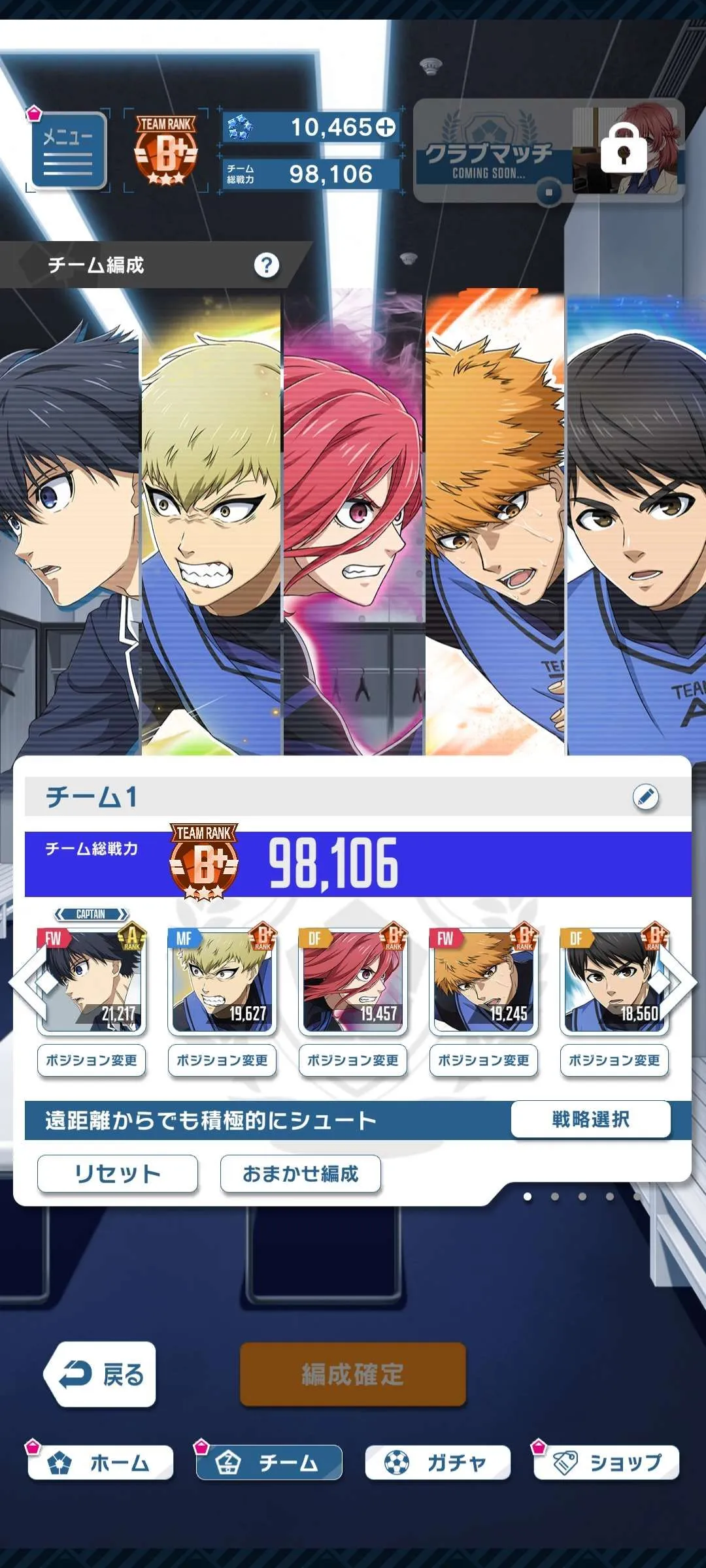Edit the チーム1 name with pencil icon
The height and width of the screenshot is (1568, 706).
click(645, 797)
